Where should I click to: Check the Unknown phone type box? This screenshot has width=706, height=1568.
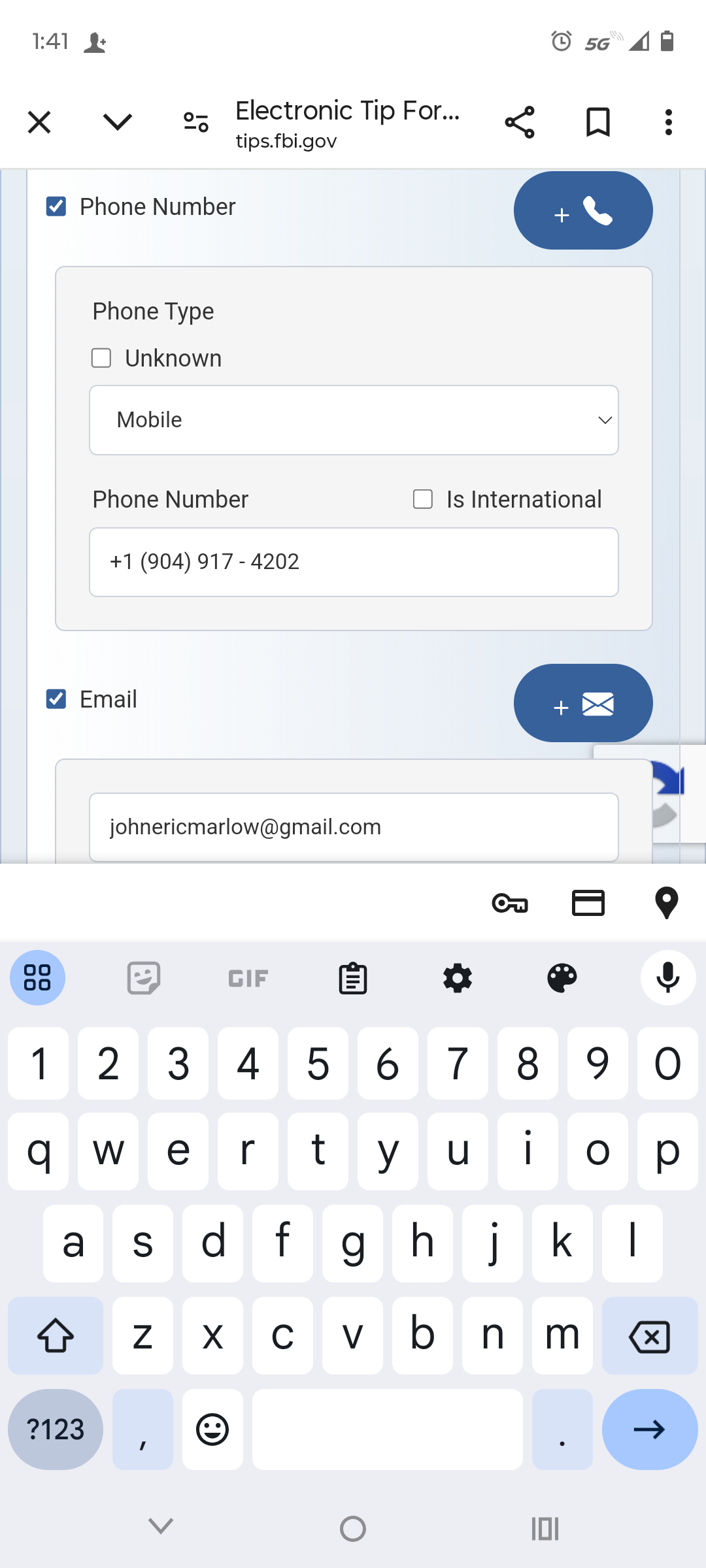[101, 358]
